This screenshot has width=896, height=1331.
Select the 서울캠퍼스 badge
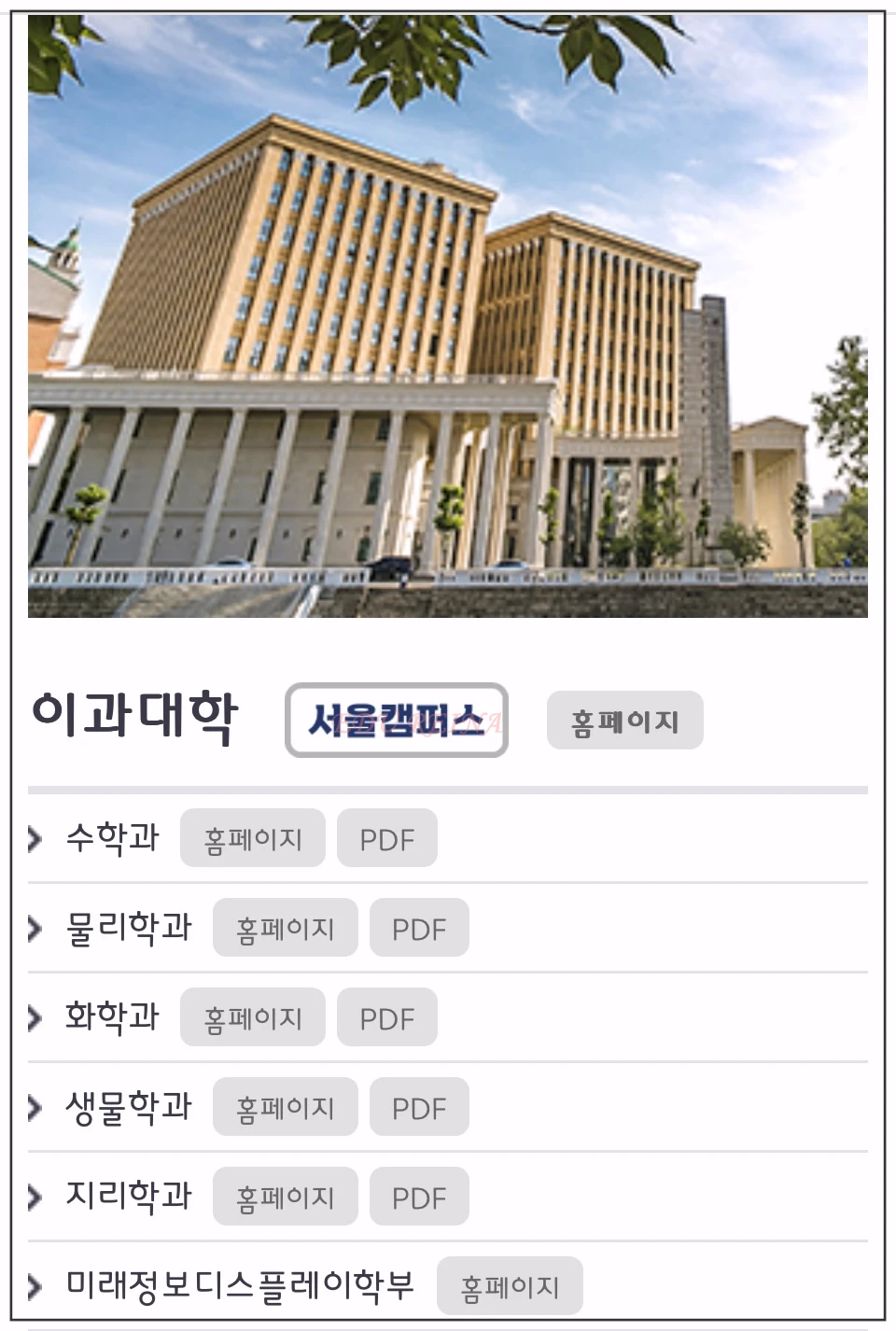pyautogui.click(x=397, y=720)
